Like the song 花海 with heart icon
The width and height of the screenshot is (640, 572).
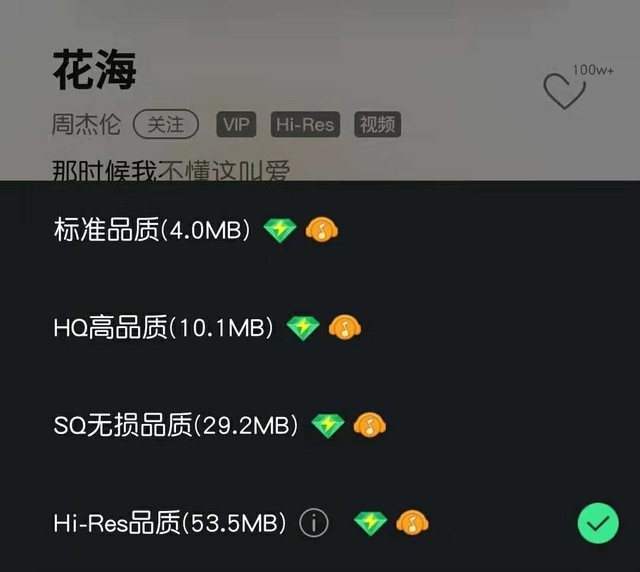coord(564,93)
